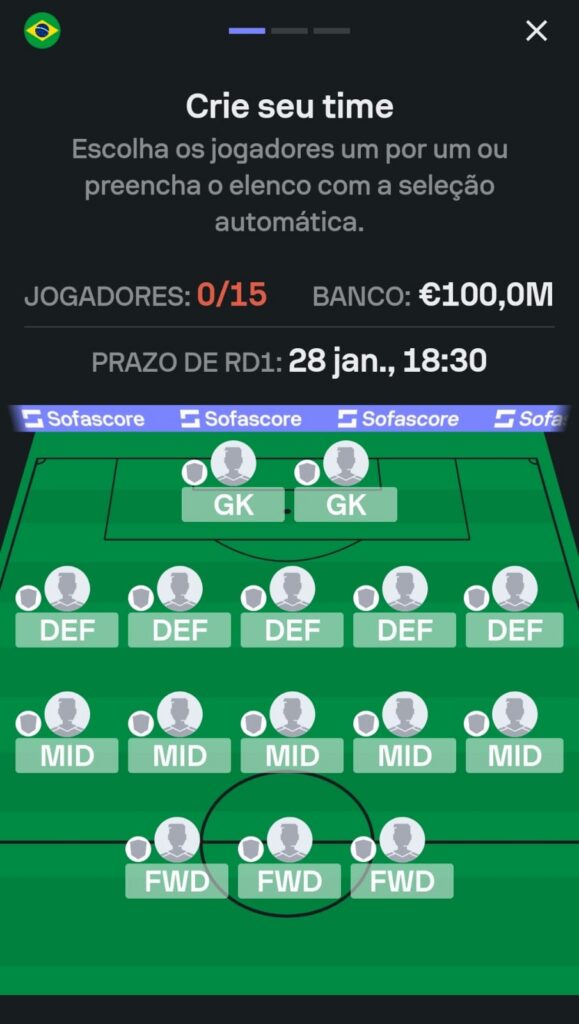Pick a player for the second GK slot
579x1024 pixels.
[345, 481]
